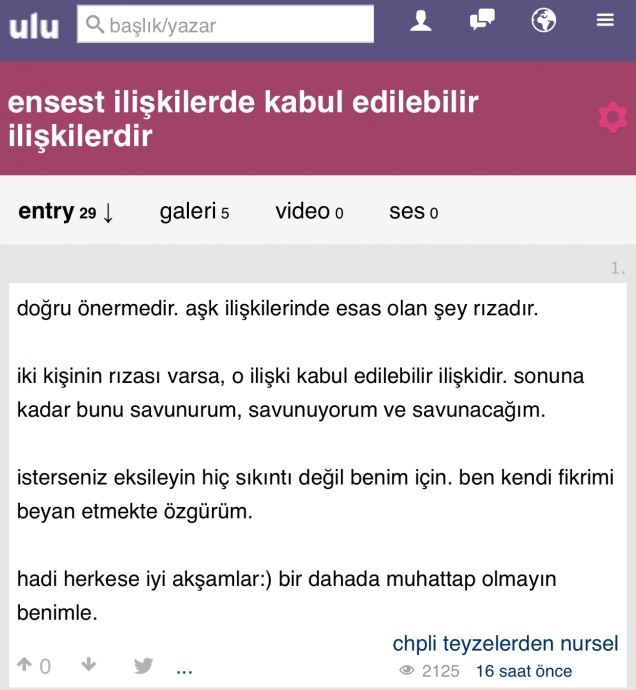Open more options for the entry
The height and width of the screenshot is (690, 636).
(x=184, y=667)
